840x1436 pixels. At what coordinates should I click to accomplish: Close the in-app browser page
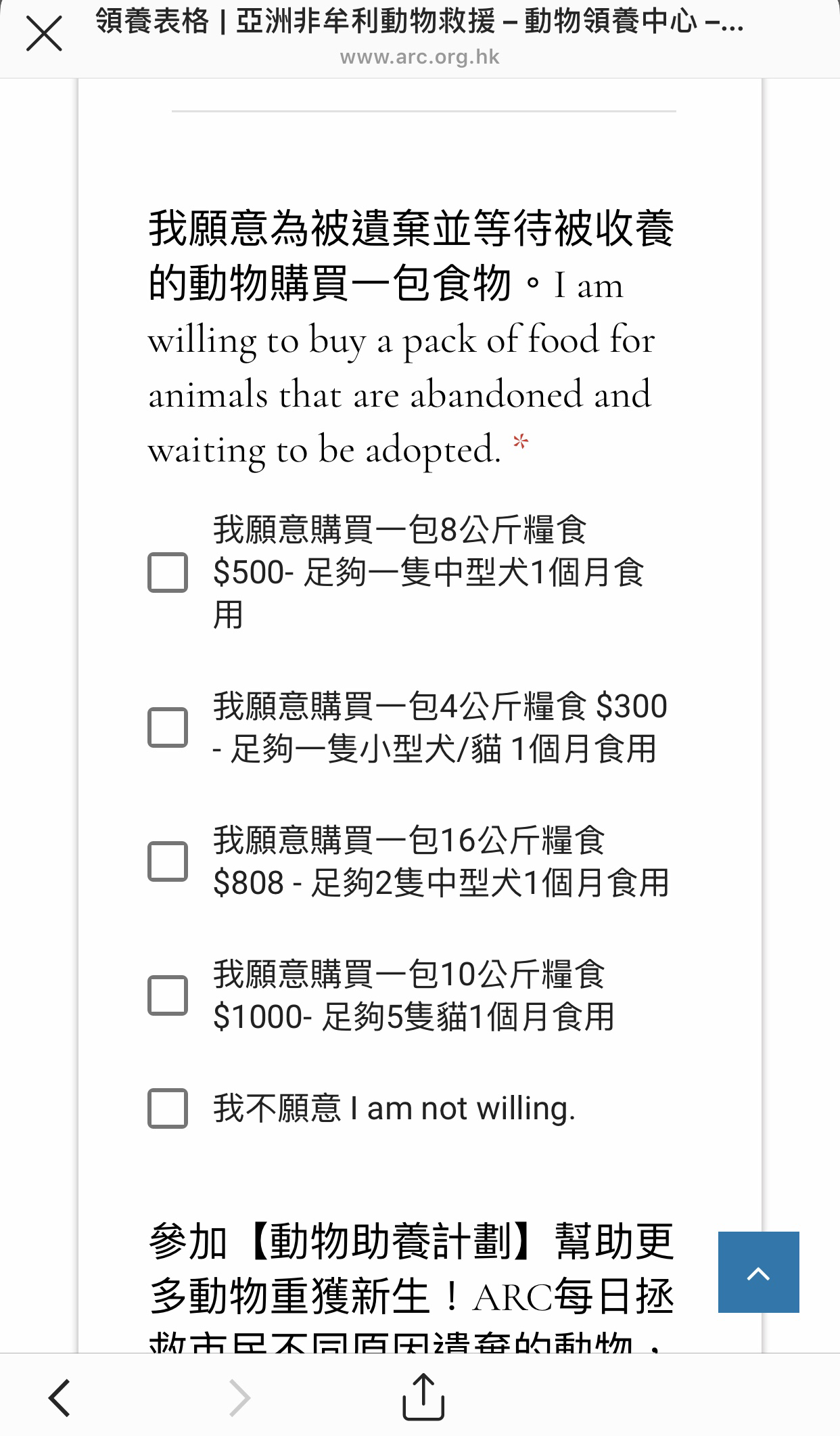pyautogui.click(x=44, y=34)
